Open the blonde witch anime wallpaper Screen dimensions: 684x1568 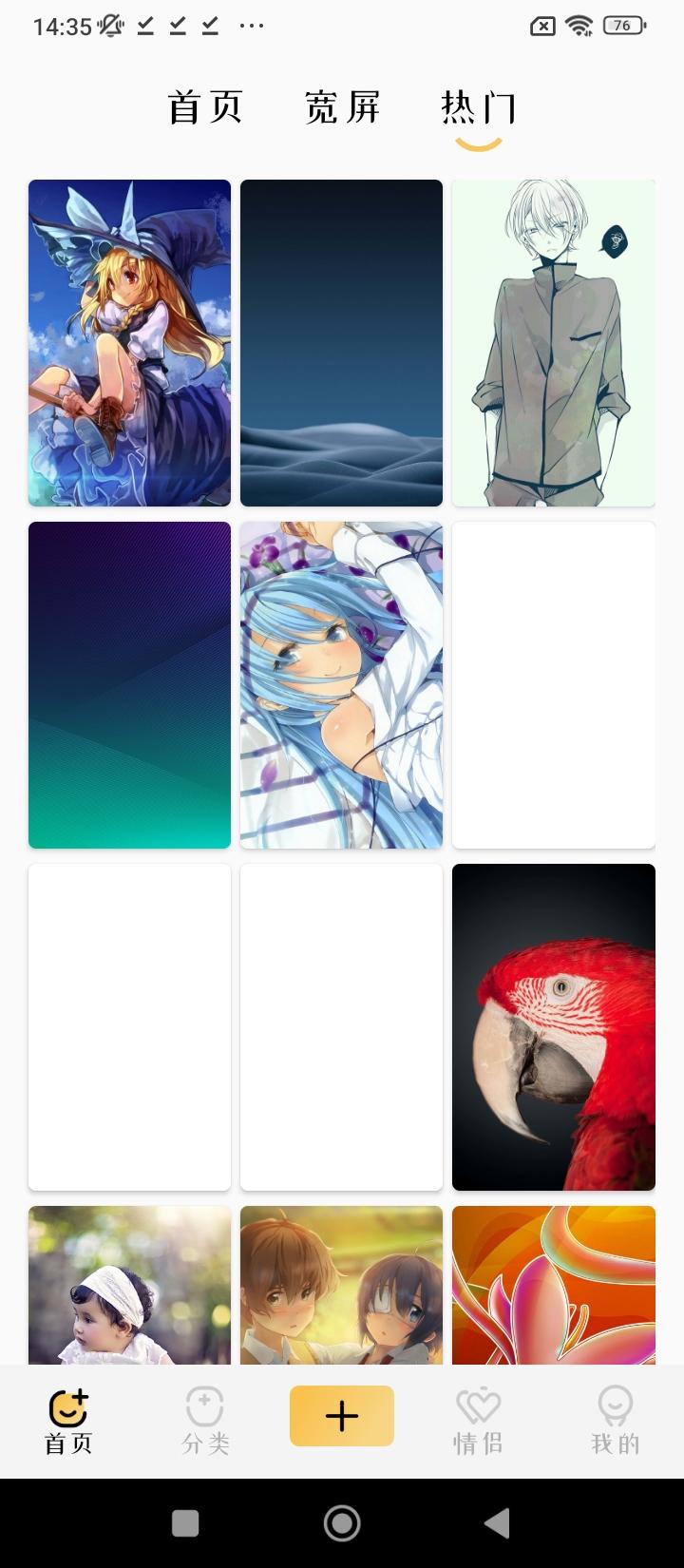click(129, 342)
